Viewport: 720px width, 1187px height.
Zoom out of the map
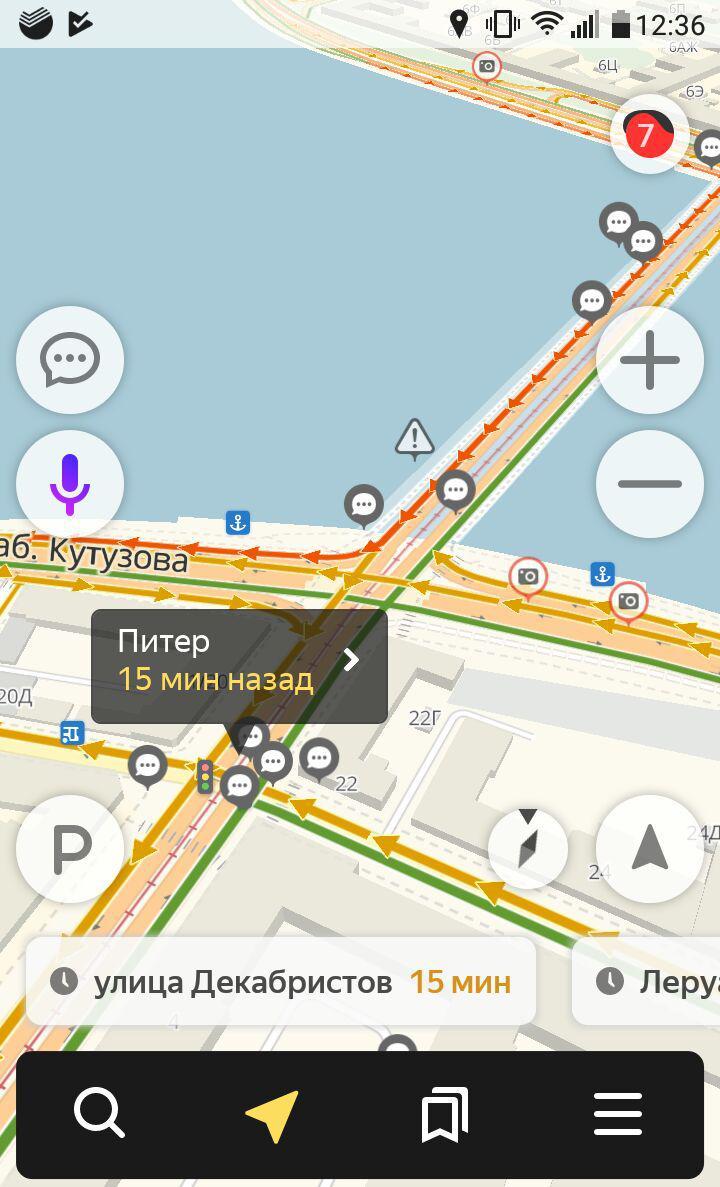pos(650,484)
